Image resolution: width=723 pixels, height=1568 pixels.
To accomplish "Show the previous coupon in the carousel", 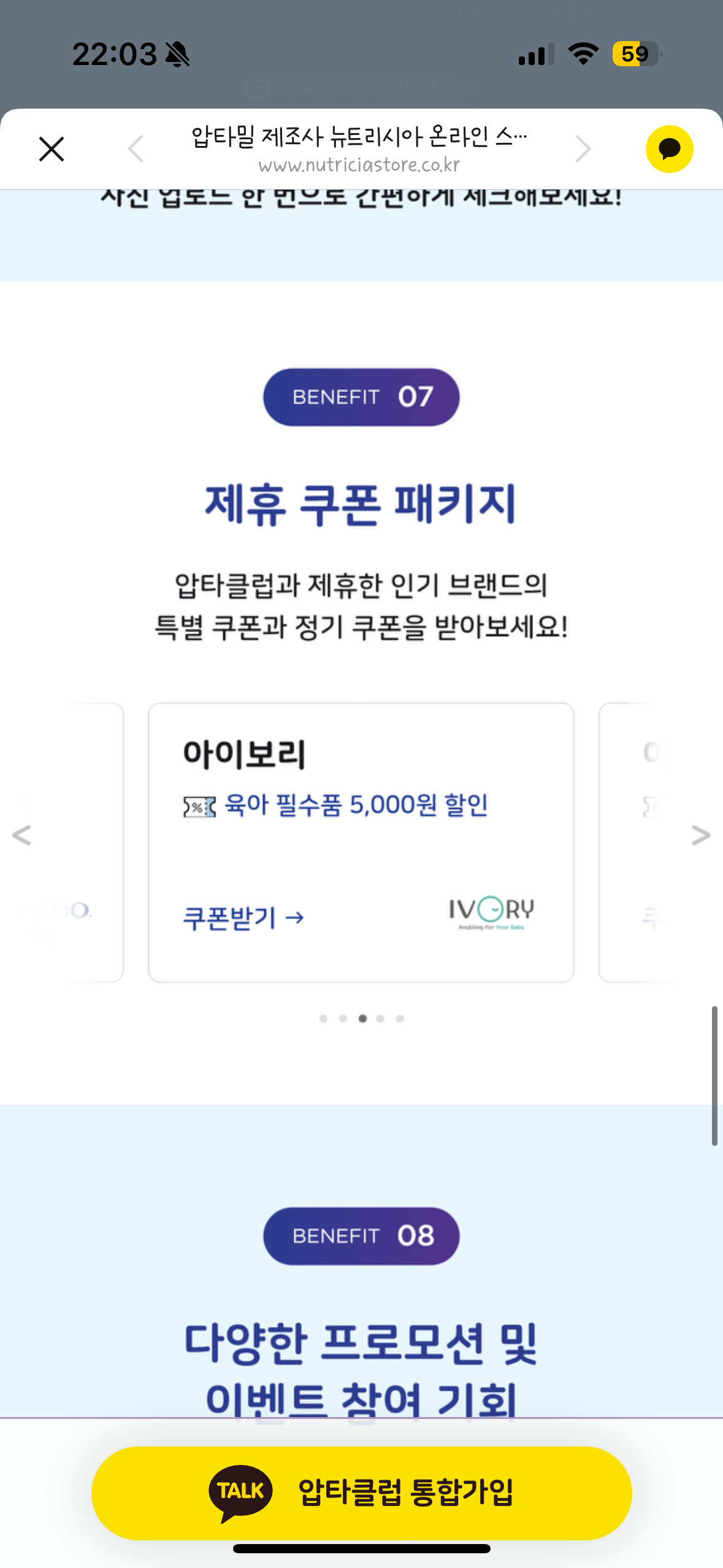I will pos(22,835).
